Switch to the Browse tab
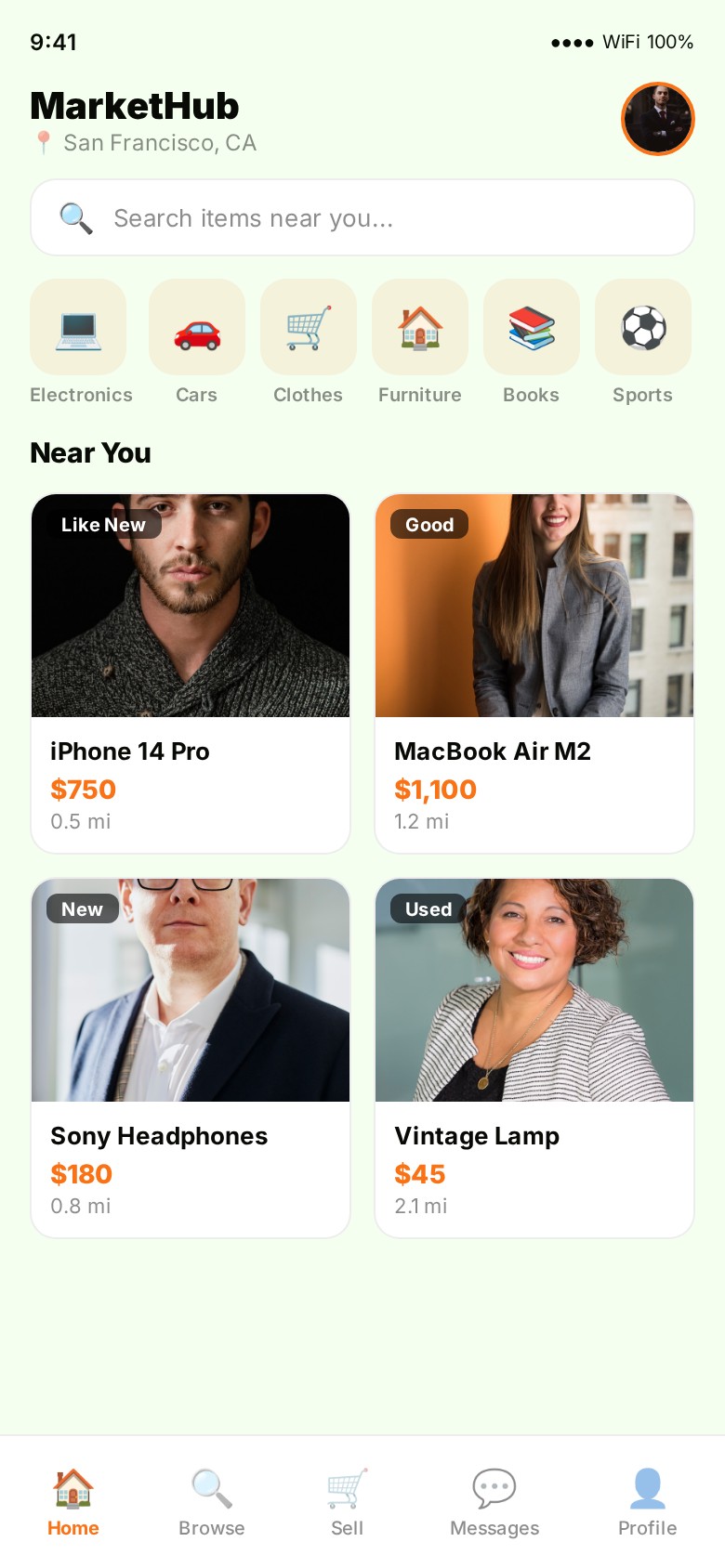This screenshot has height=1568, width=725. 212,1502
